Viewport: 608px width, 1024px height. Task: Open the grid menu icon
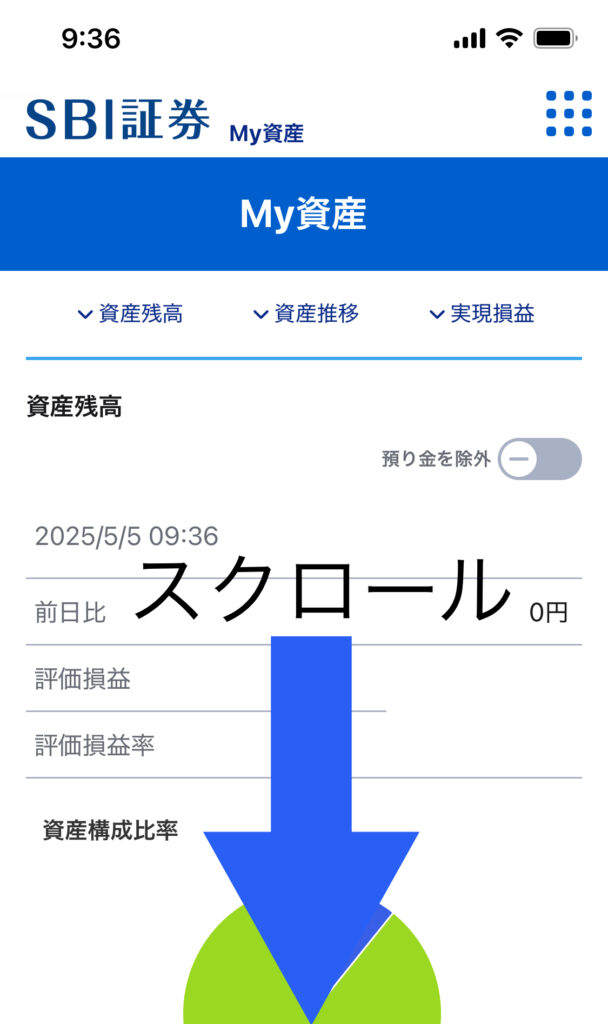[x=569, y=114]
